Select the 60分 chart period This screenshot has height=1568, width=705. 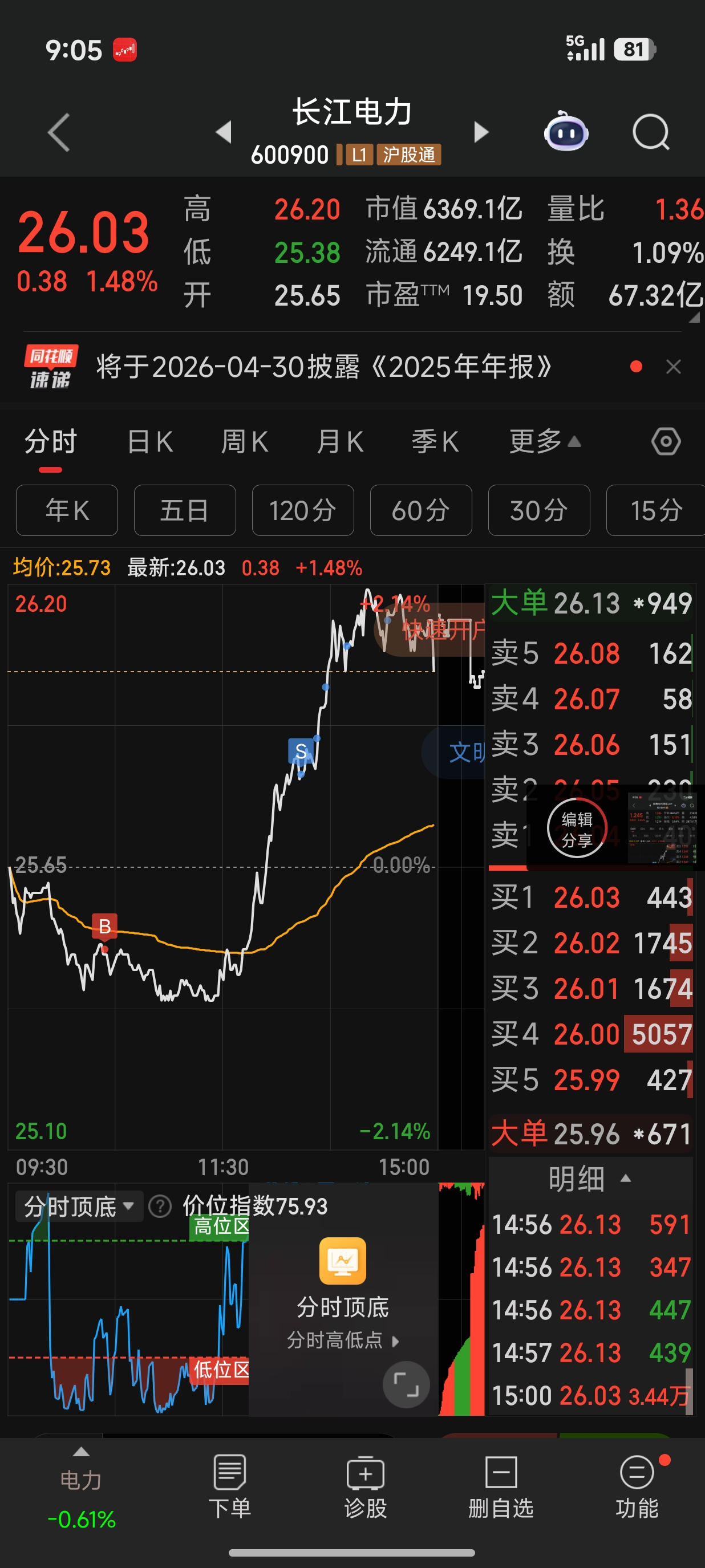421,510
